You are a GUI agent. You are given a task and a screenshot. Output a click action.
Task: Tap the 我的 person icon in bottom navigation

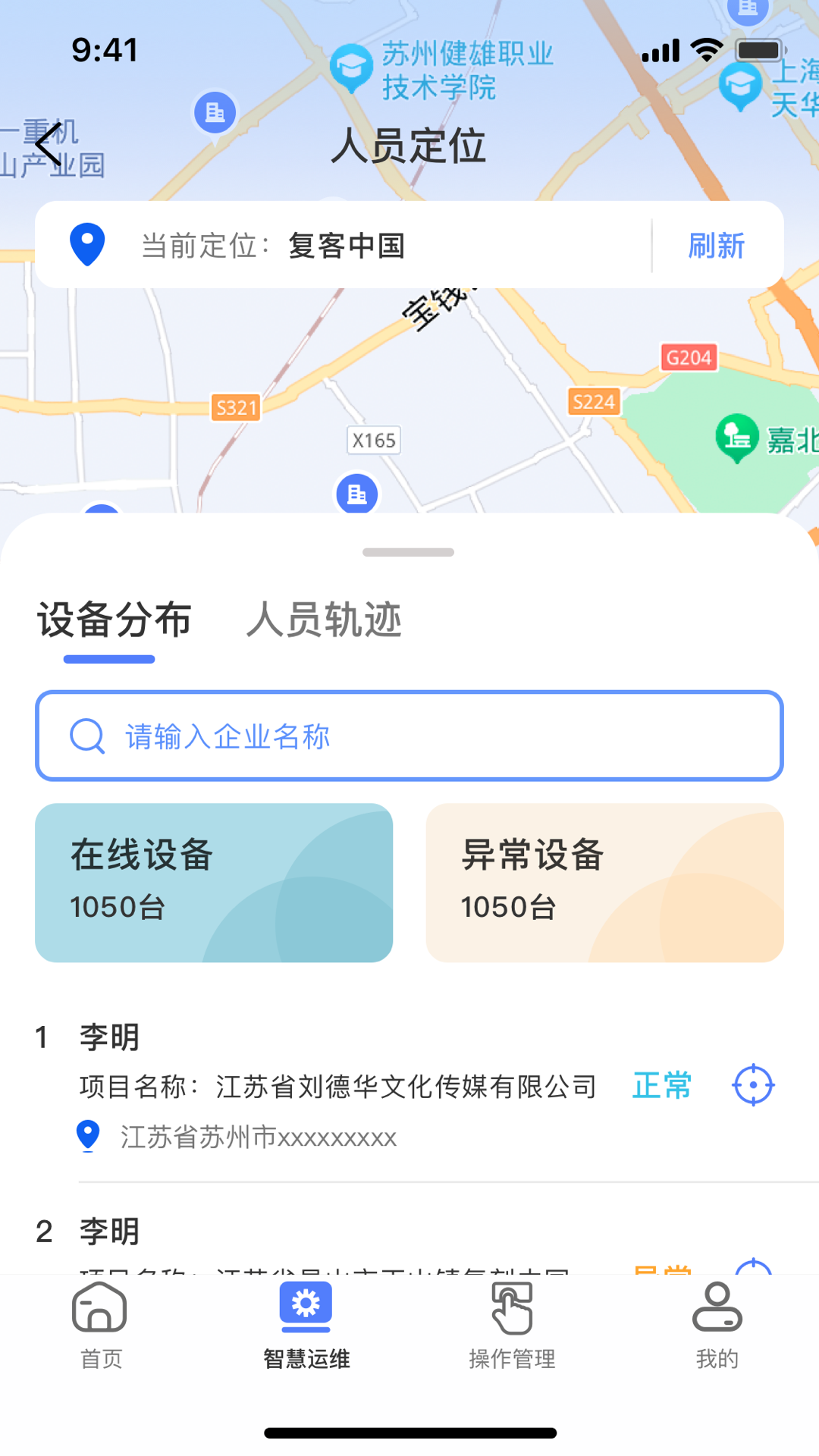pyautogui.click(x=717, y=1306)
